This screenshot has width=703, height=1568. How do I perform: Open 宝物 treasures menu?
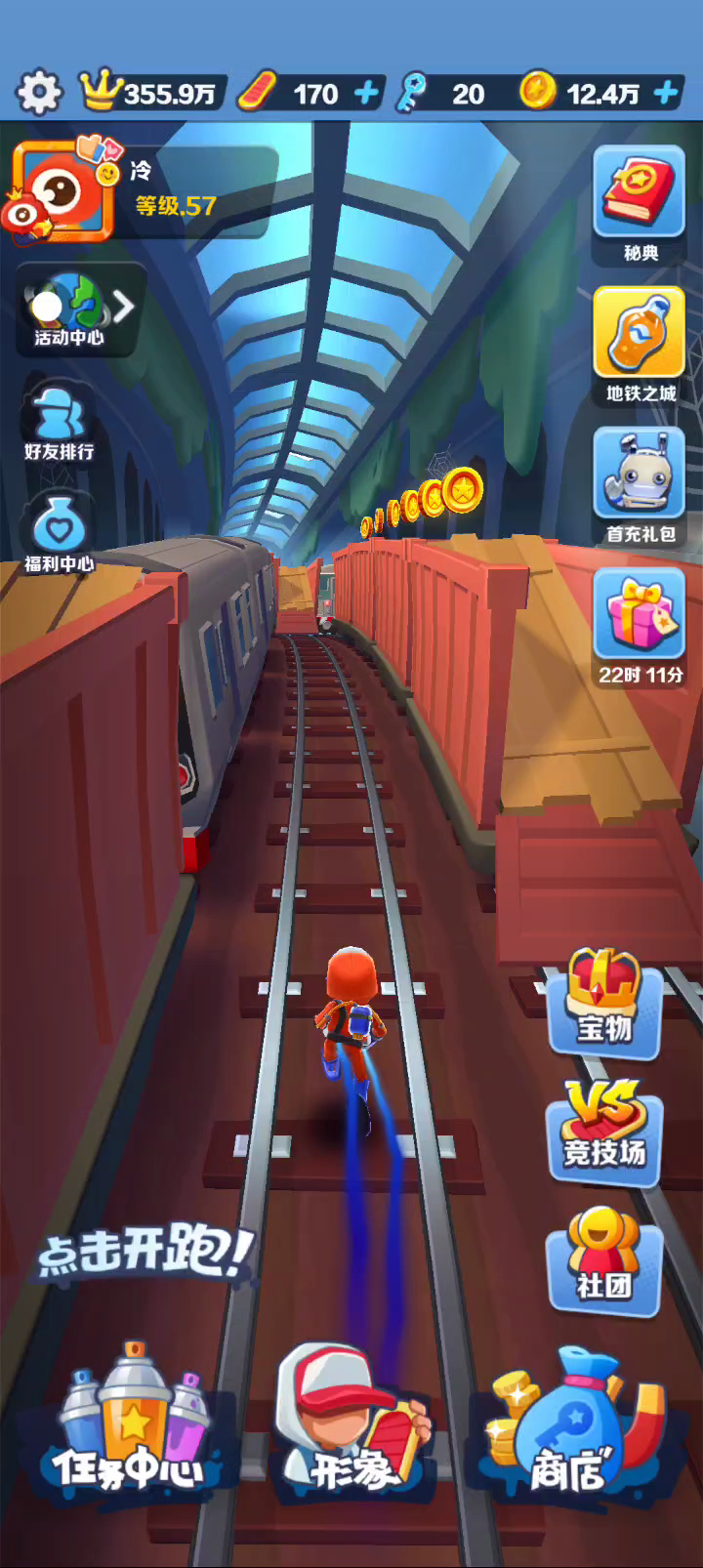pyautogui.click(x=603, y=1006)
